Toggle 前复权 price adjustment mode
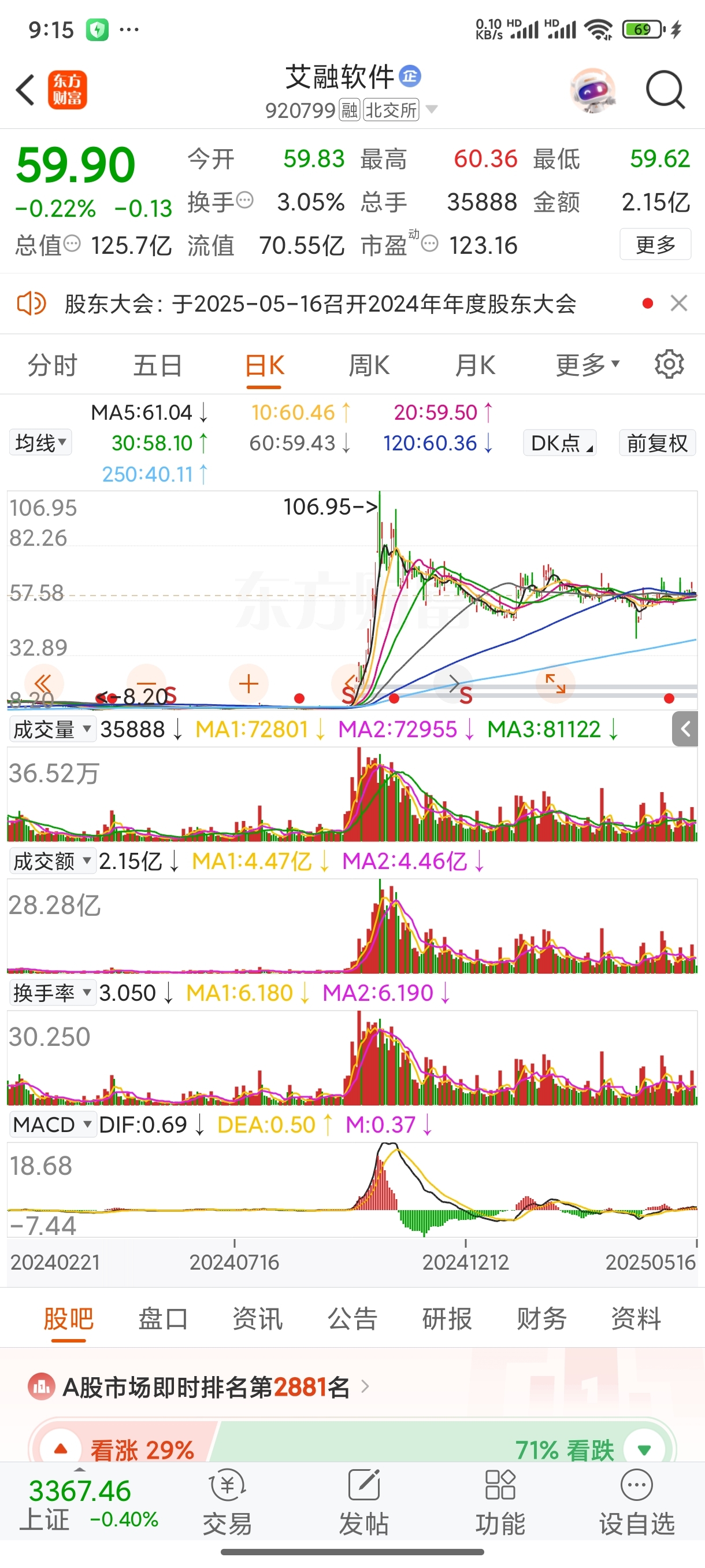Viewport: 705px width, 1568px height. pos(656,442)
